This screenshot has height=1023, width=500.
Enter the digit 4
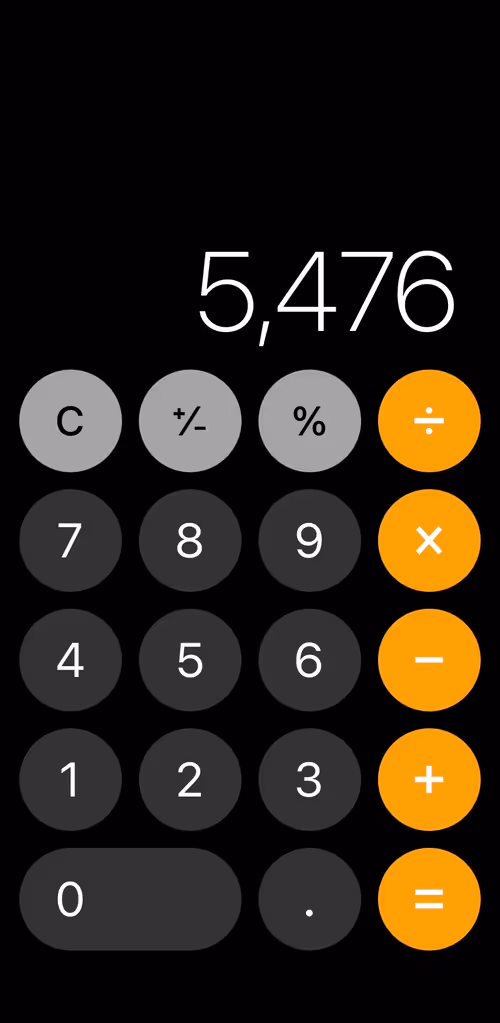70,660
